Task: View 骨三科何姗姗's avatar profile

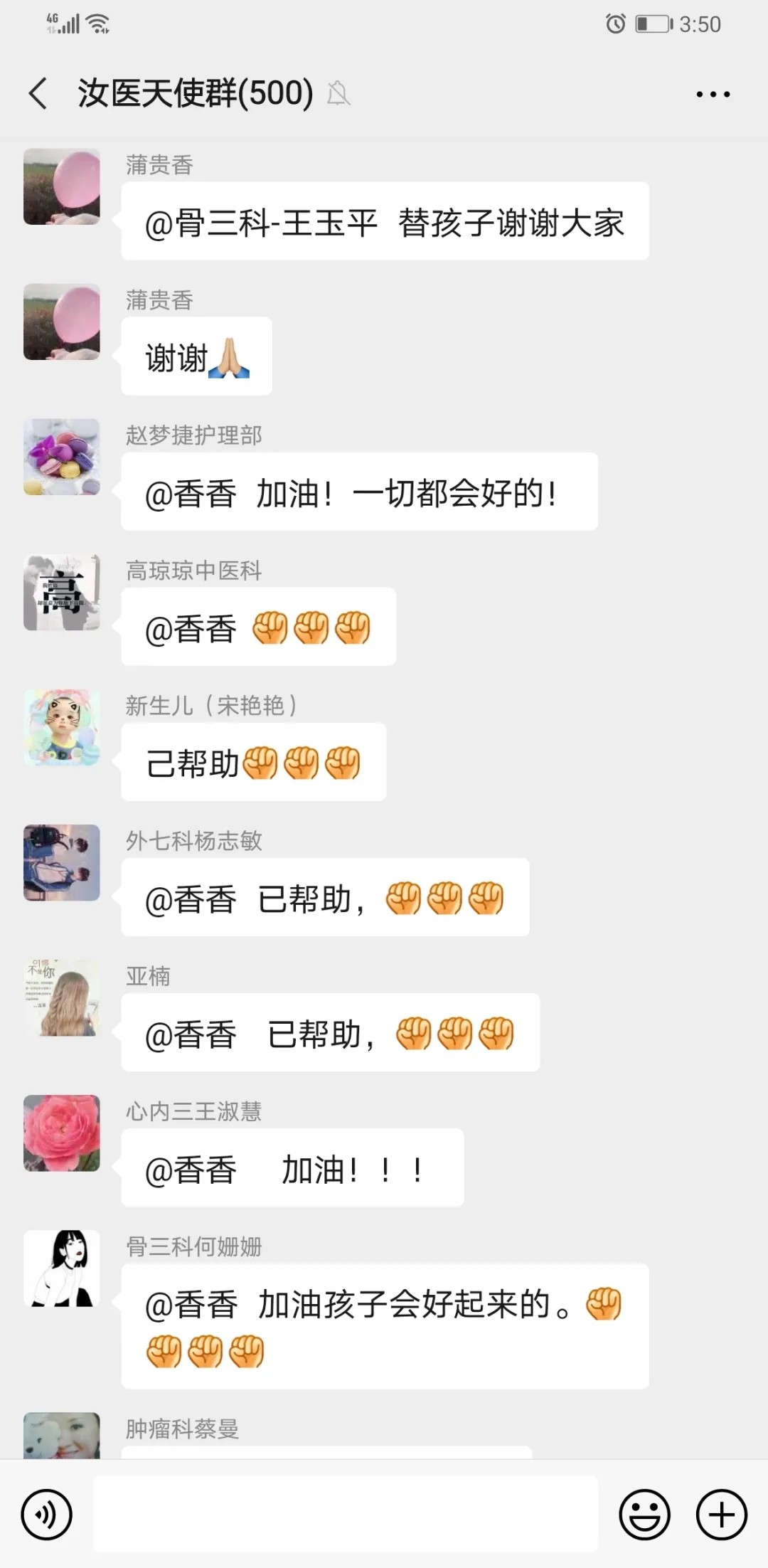Action: coord(62,1268)
